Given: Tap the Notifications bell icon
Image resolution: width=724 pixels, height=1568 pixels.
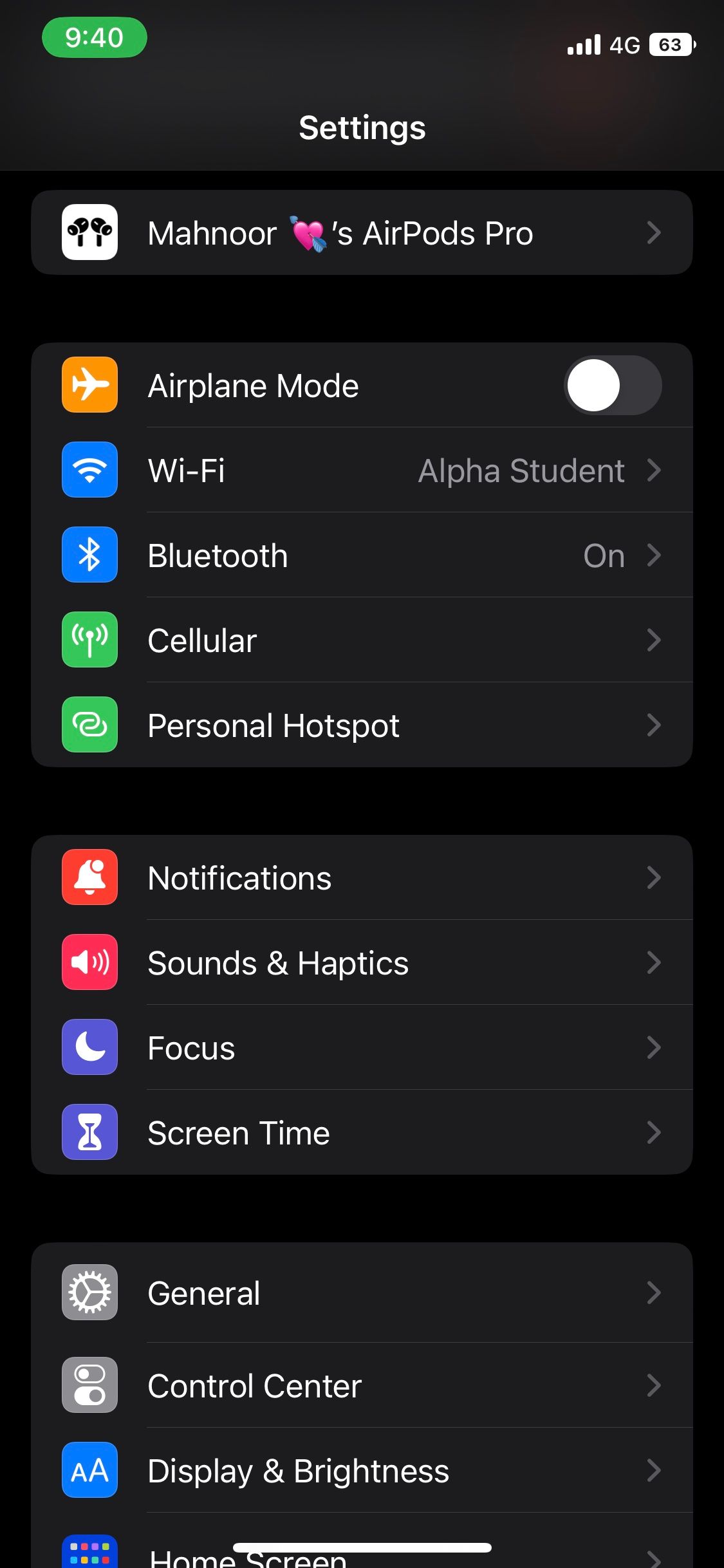Looking at the screenshot, I should tap(89, 877).
